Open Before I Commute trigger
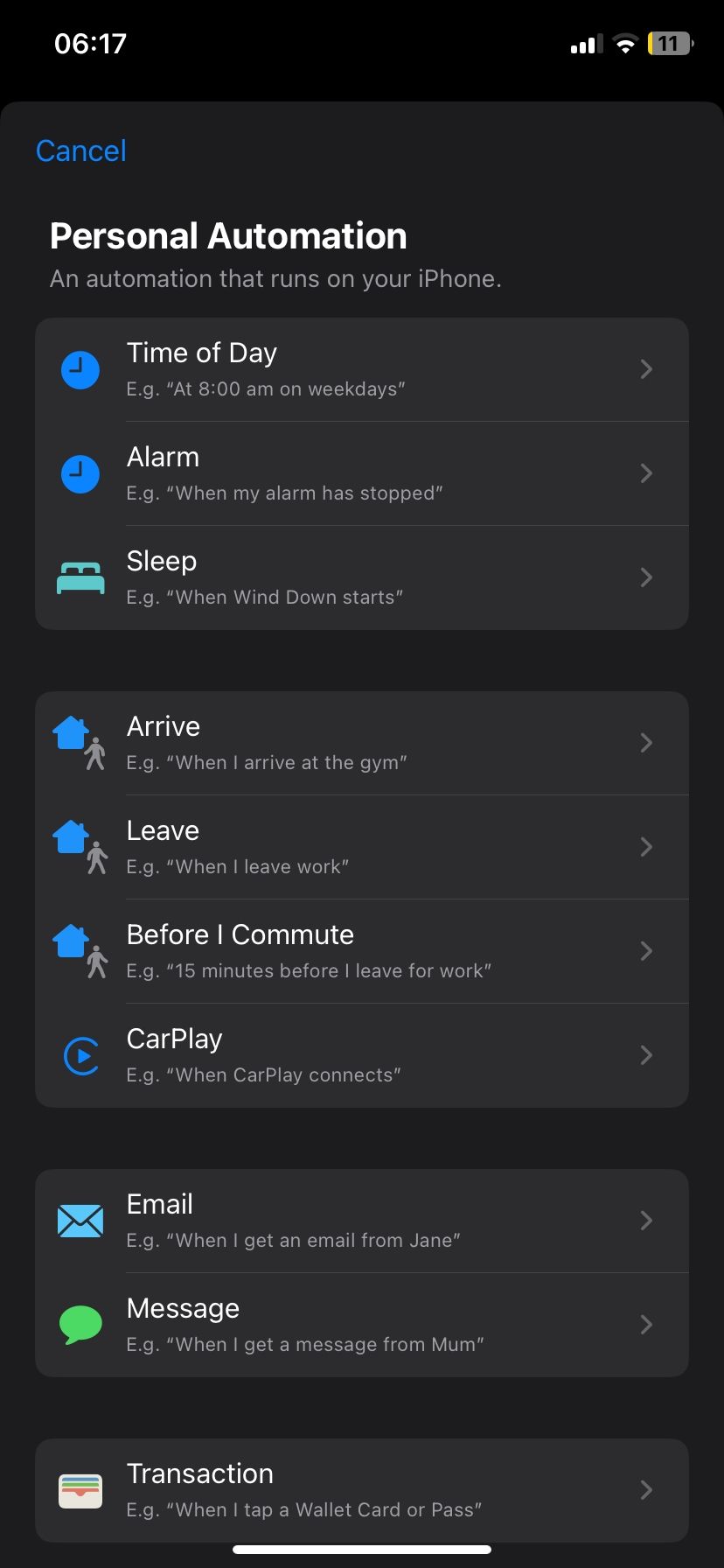 (x=361, y=951)
